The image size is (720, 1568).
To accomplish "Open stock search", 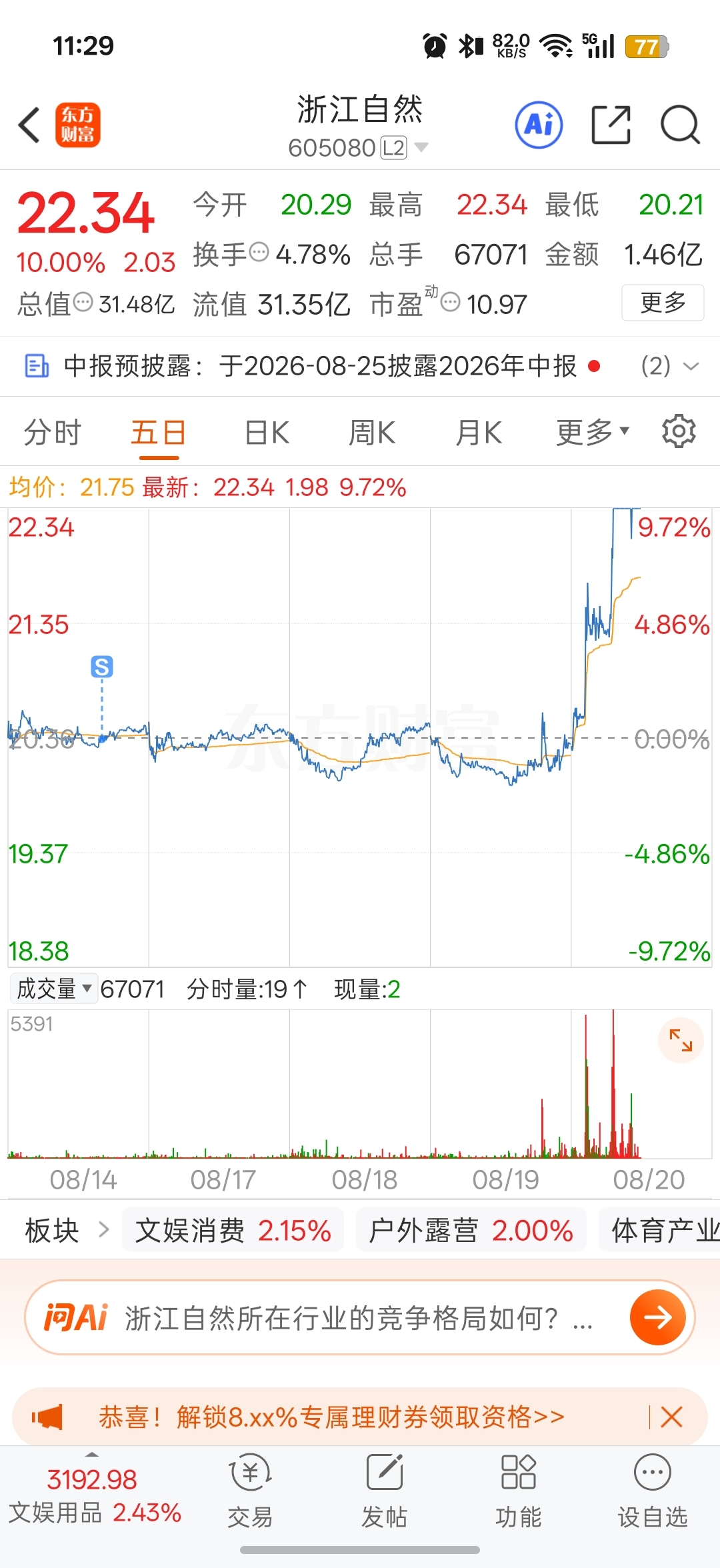I will pyautogui.click(x=680, y=125).
